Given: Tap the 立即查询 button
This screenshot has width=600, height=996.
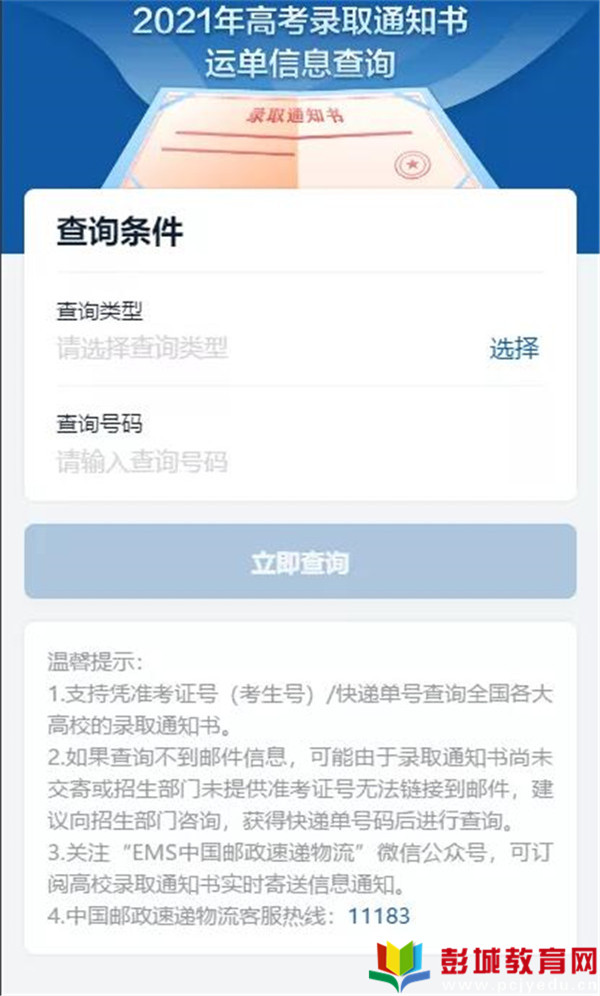Looking at the screenshot, I should [300, 562].
